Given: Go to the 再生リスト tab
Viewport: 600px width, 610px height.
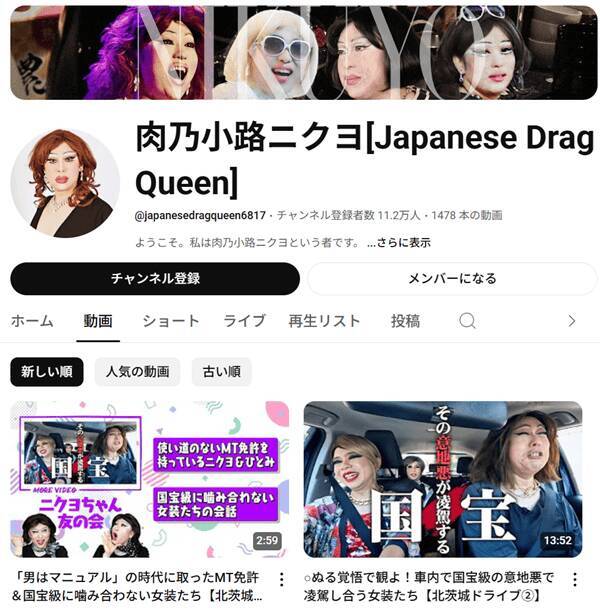Looking at the screenshot, I should tap(324, 321).
